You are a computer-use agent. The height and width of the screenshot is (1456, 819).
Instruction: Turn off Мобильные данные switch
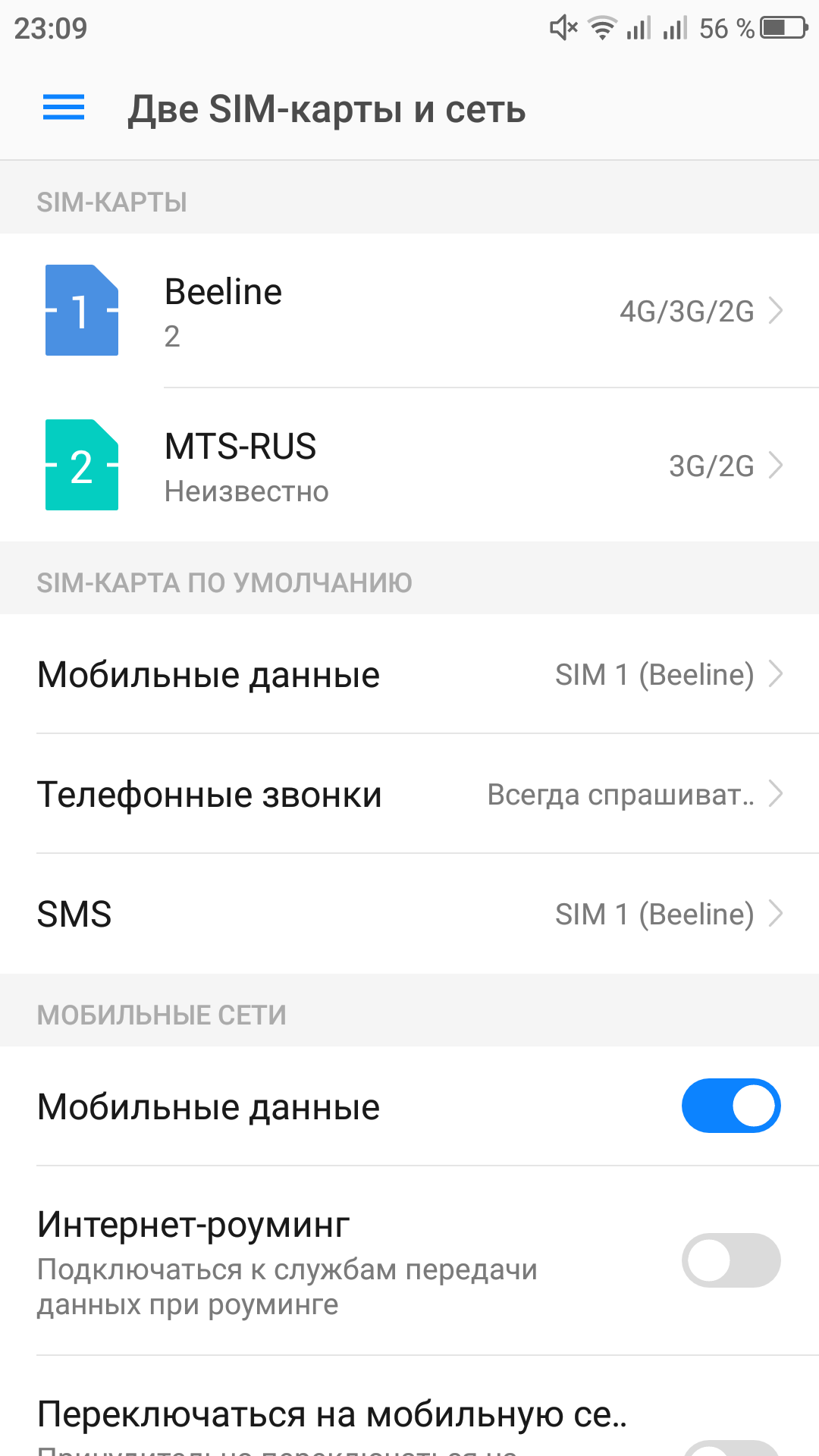click(x=730, y=1106)
